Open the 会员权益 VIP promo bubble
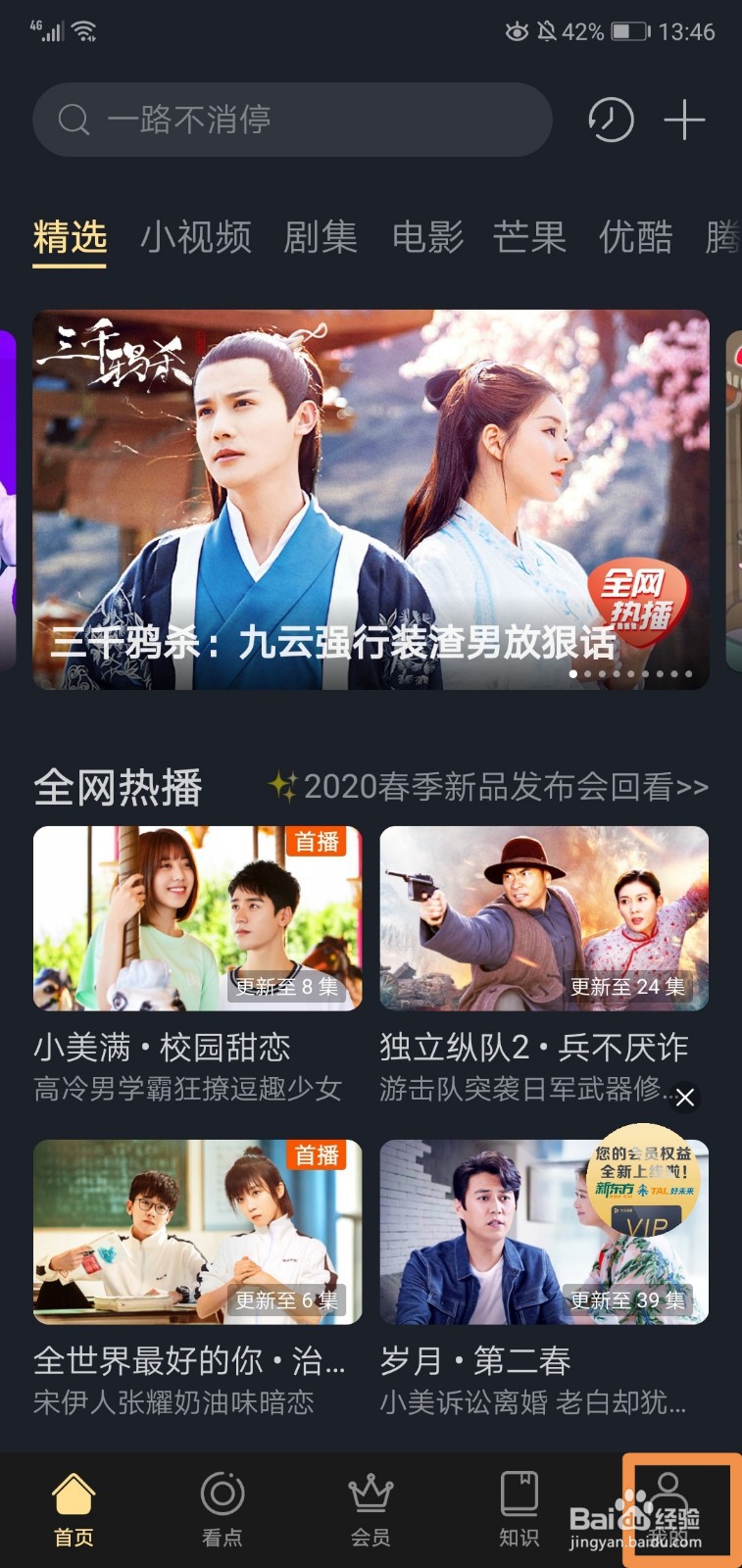 pos(645,1181)
